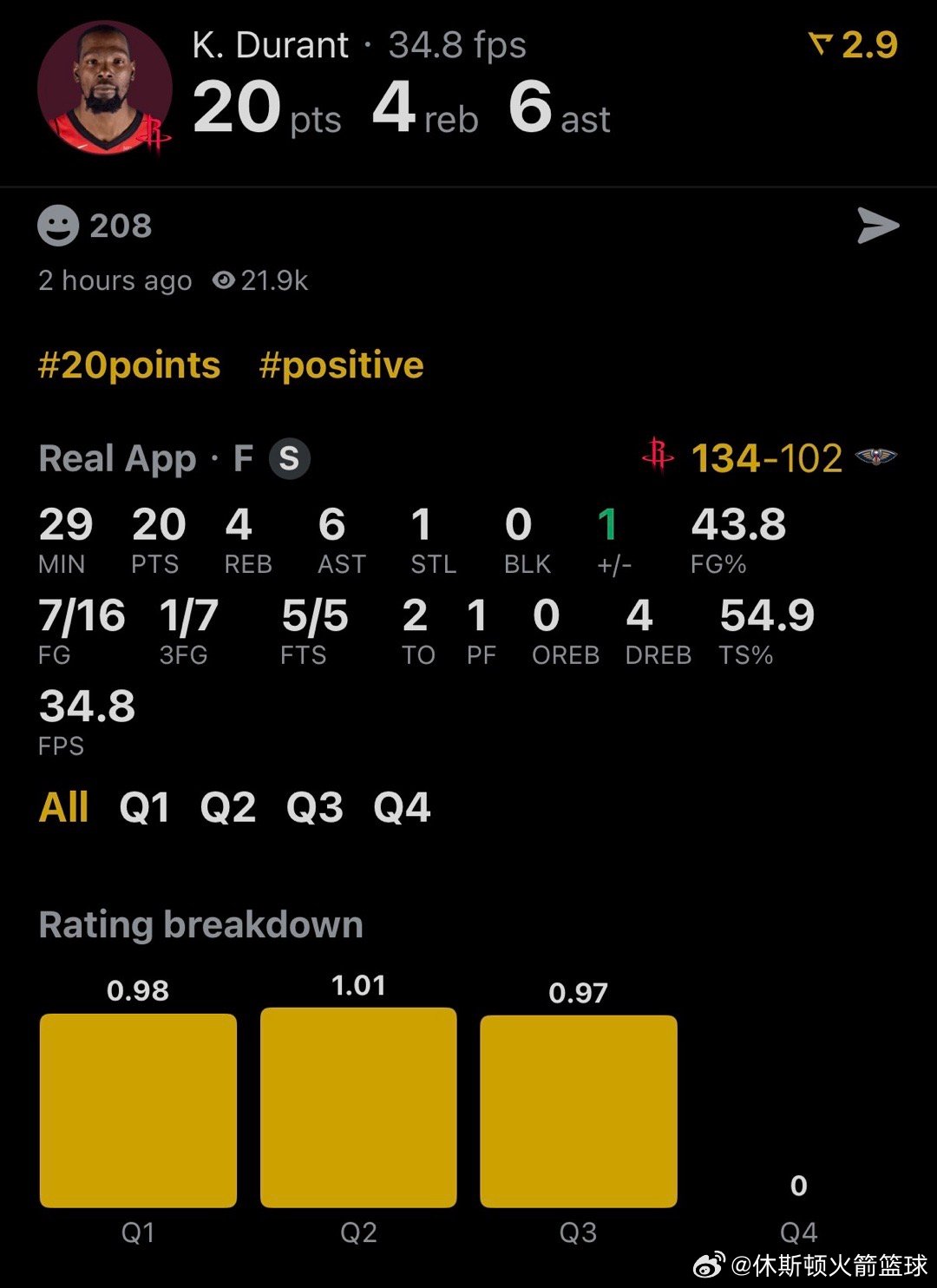Select the Q4 quarter filter

[x=402, y=807]
